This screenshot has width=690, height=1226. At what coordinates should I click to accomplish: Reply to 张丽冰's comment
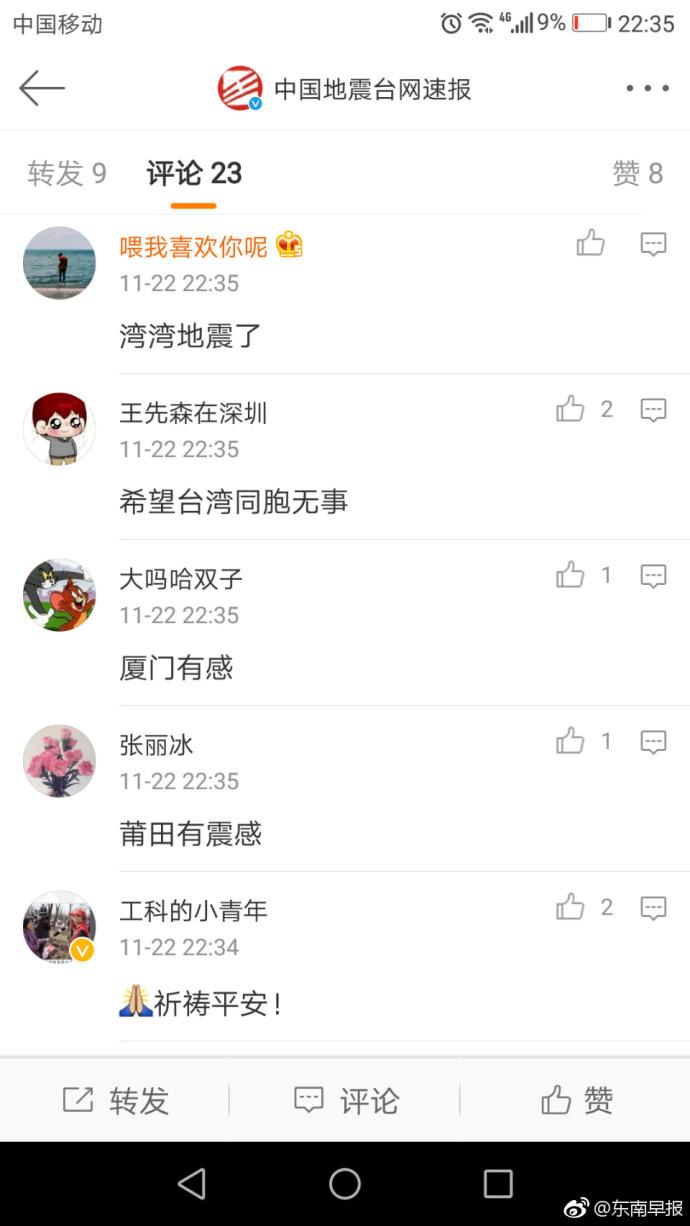653,742
